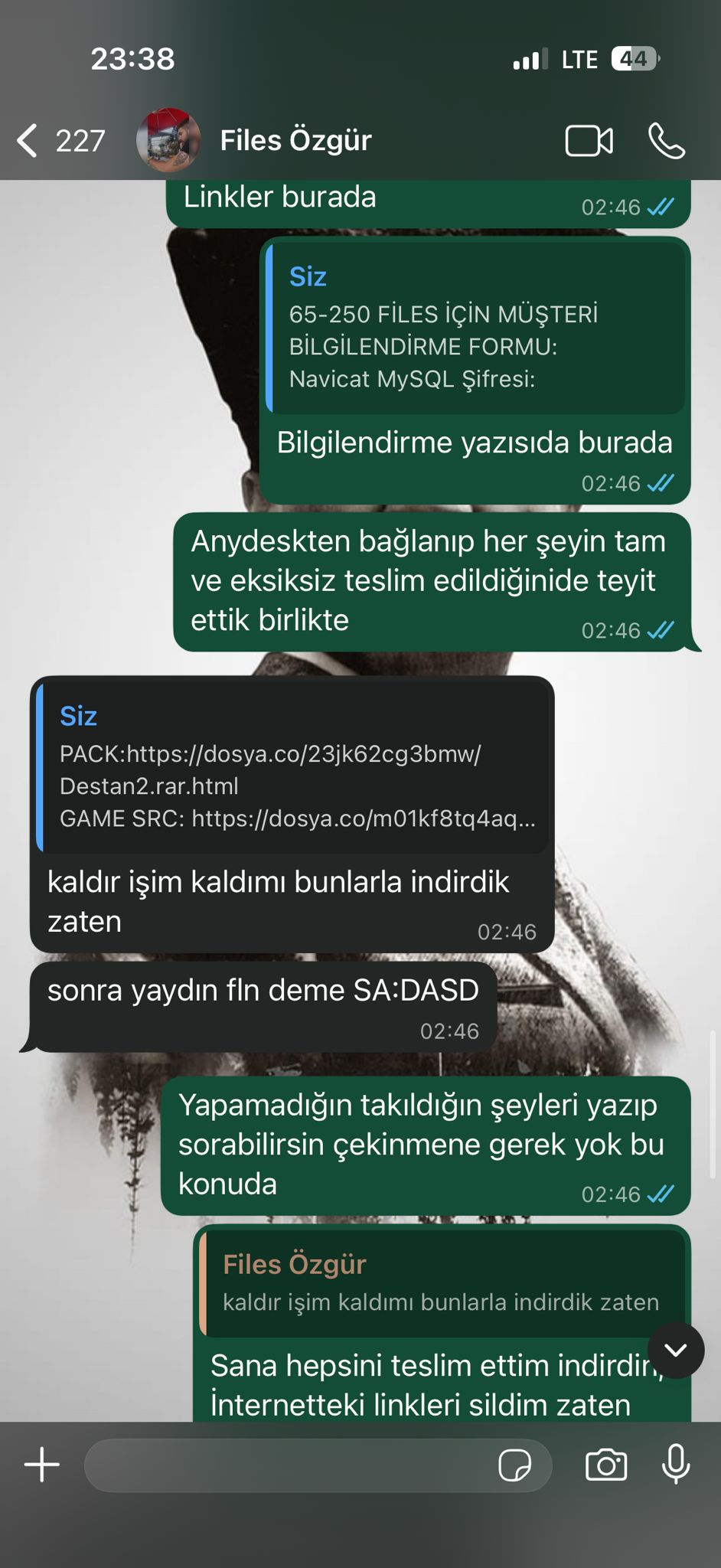Open the sticker picker

click(514, 1465)
